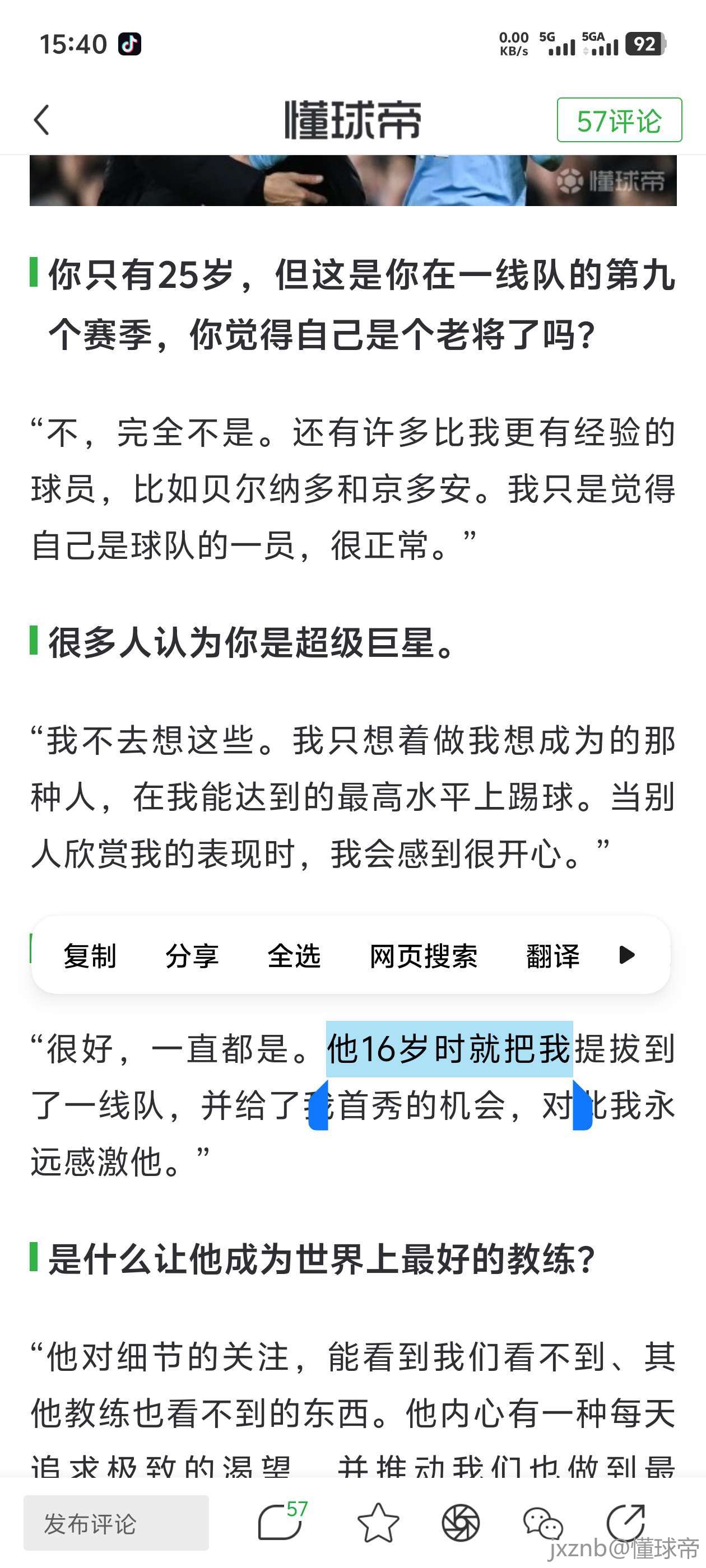The width and height of the screenshot is (706, 1568).
Task: Choose 分享 in the selection menu
Action: 192,956
